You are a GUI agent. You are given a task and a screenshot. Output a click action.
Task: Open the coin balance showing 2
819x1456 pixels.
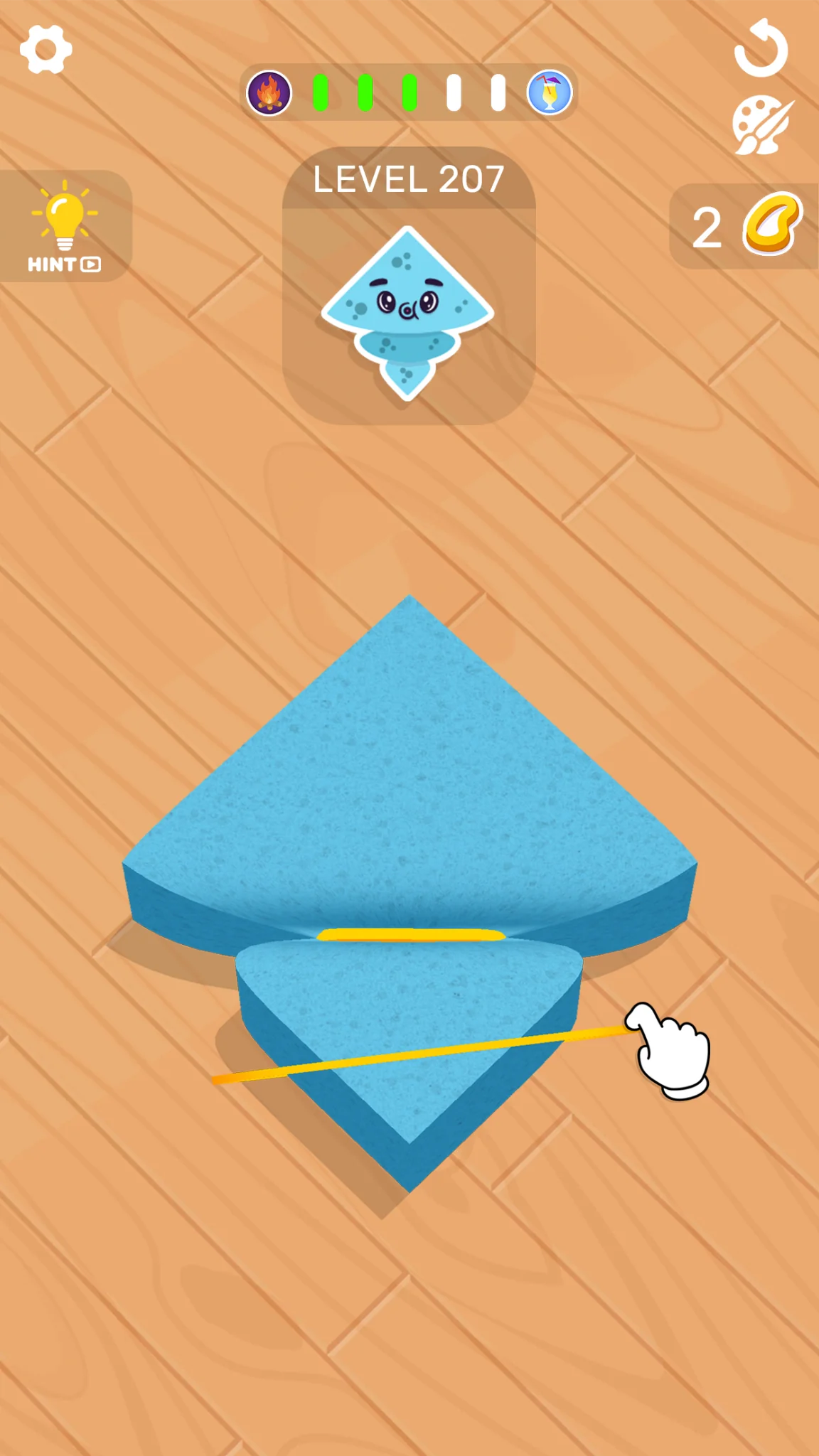tap(744, 226)
